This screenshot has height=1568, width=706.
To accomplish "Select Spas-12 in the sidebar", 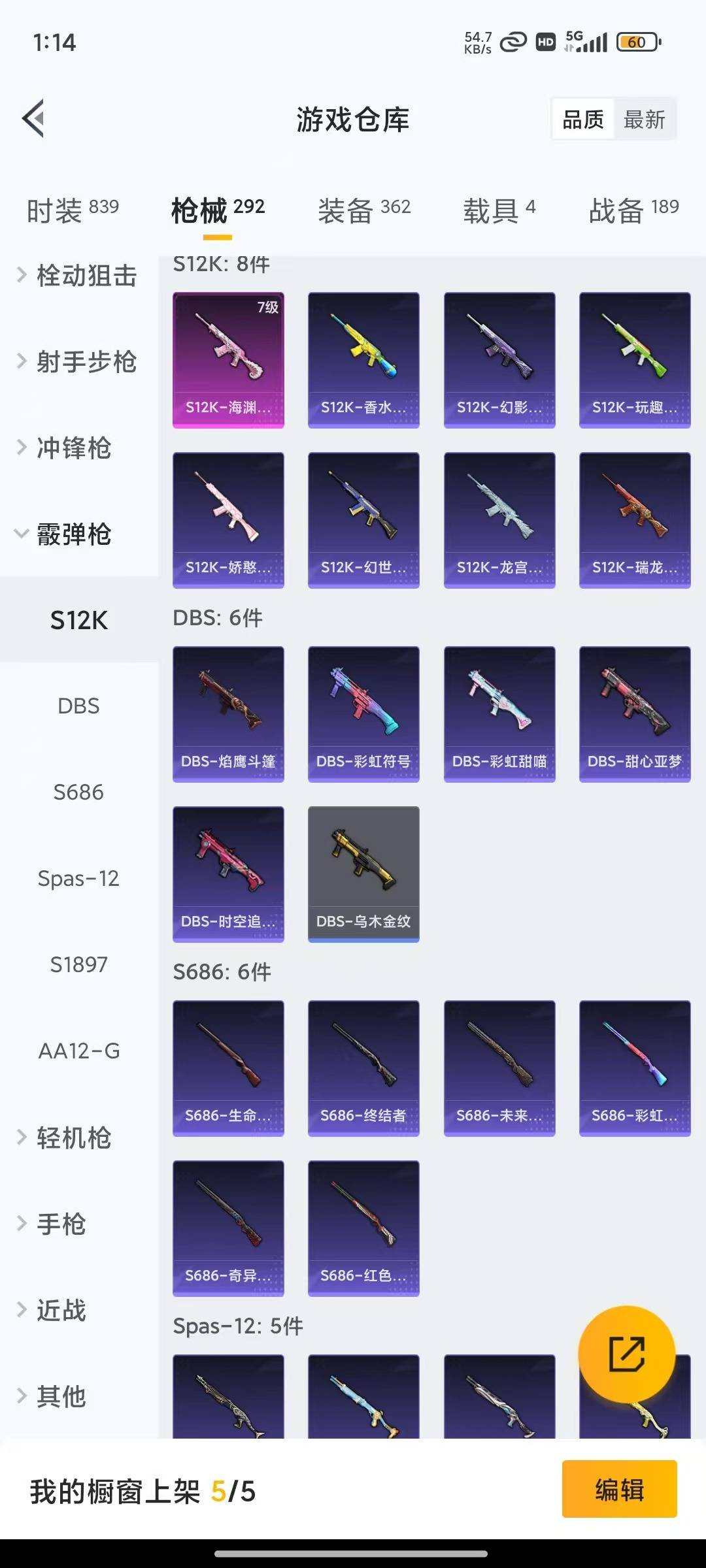I will click(x=78, y=879).
